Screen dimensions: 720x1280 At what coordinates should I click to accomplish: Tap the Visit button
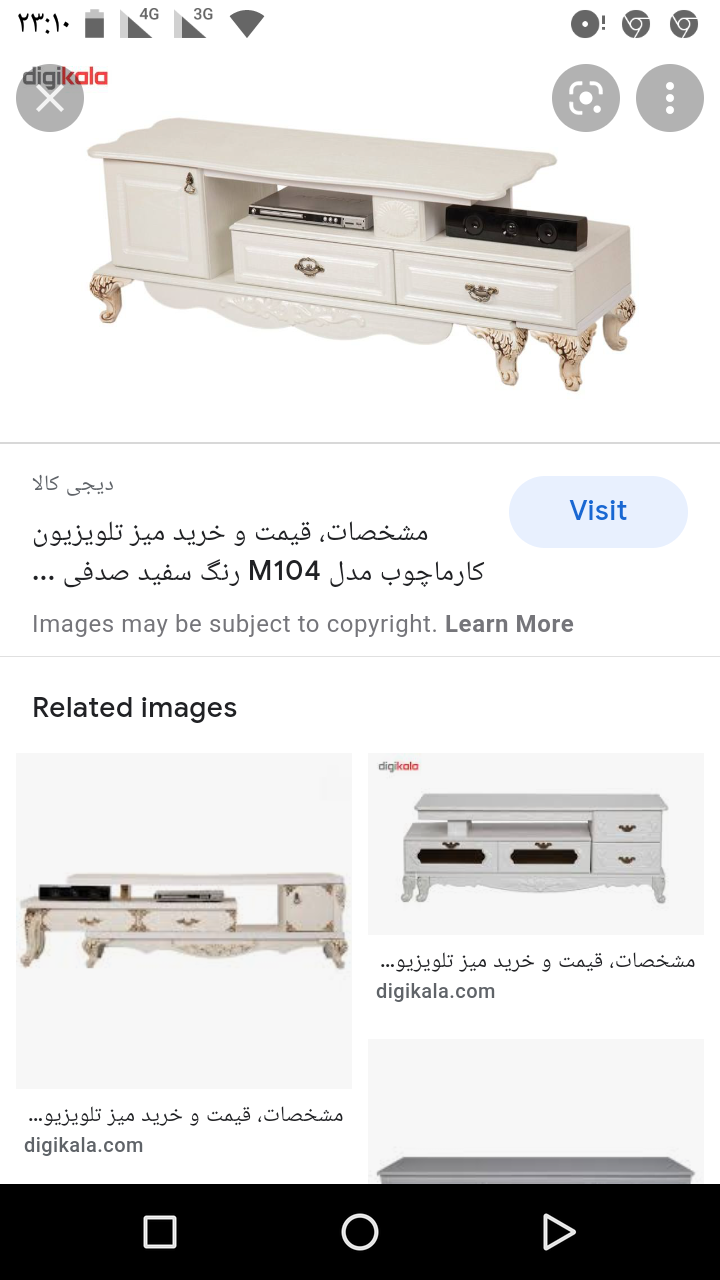point(598,511)
